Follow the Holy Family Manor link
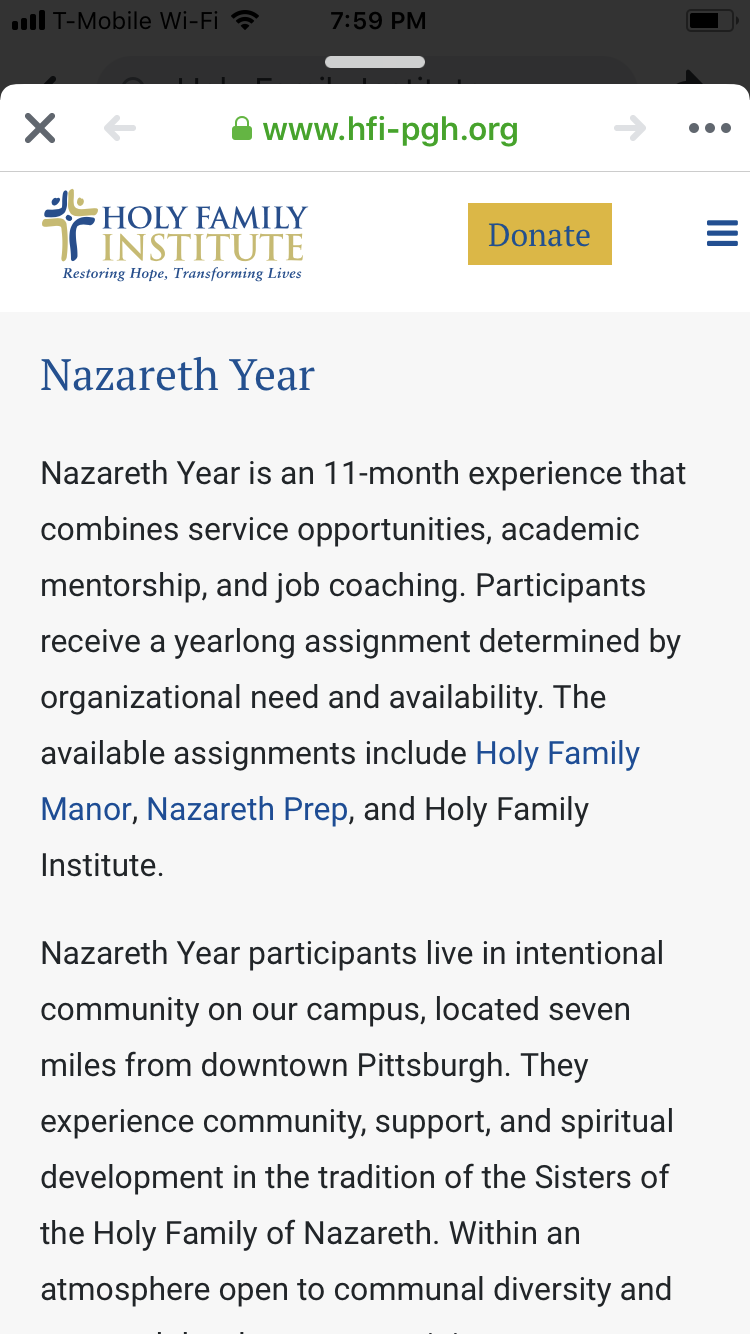The height and width of the screenshot is (1334, 750). point(340,781)
